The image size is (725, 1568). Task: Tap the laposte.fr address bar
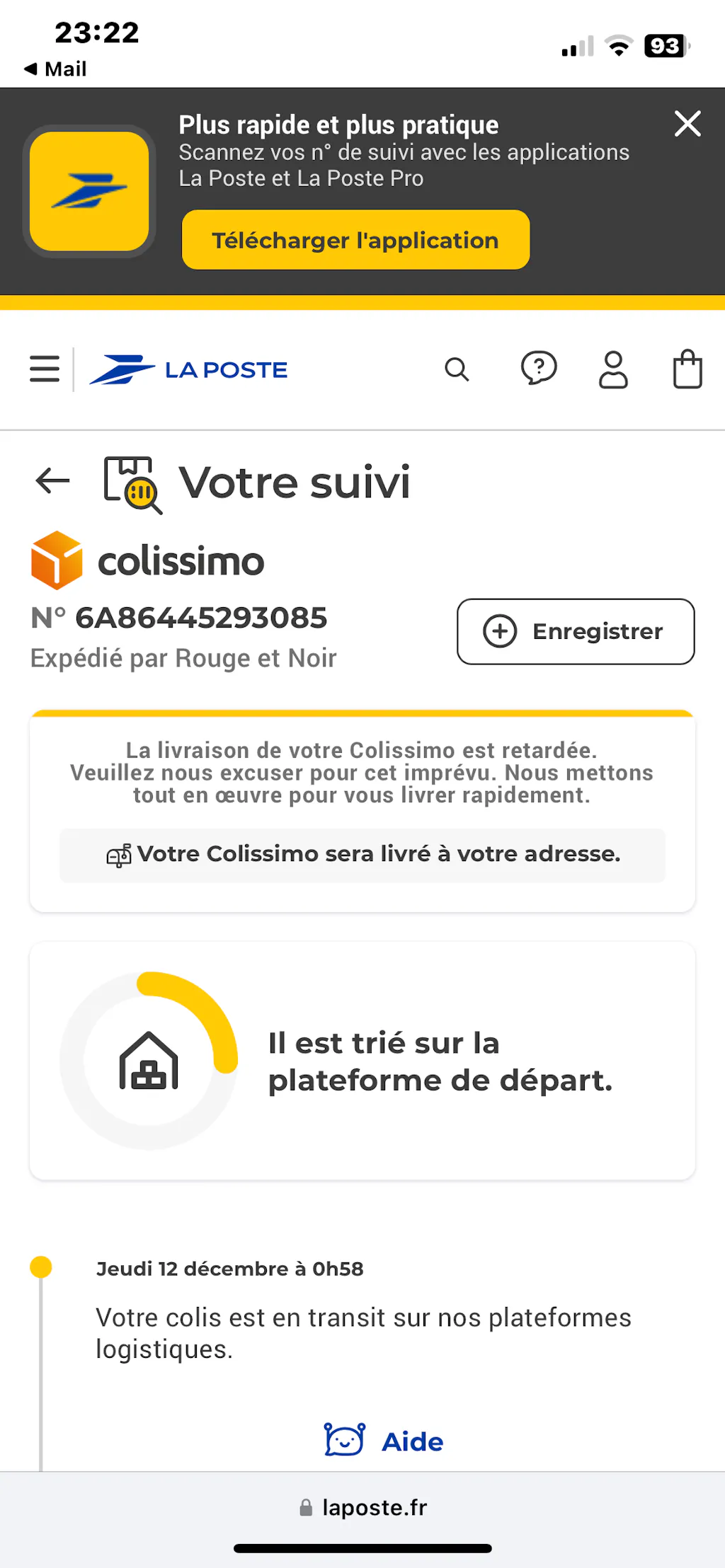[362, 1507]
